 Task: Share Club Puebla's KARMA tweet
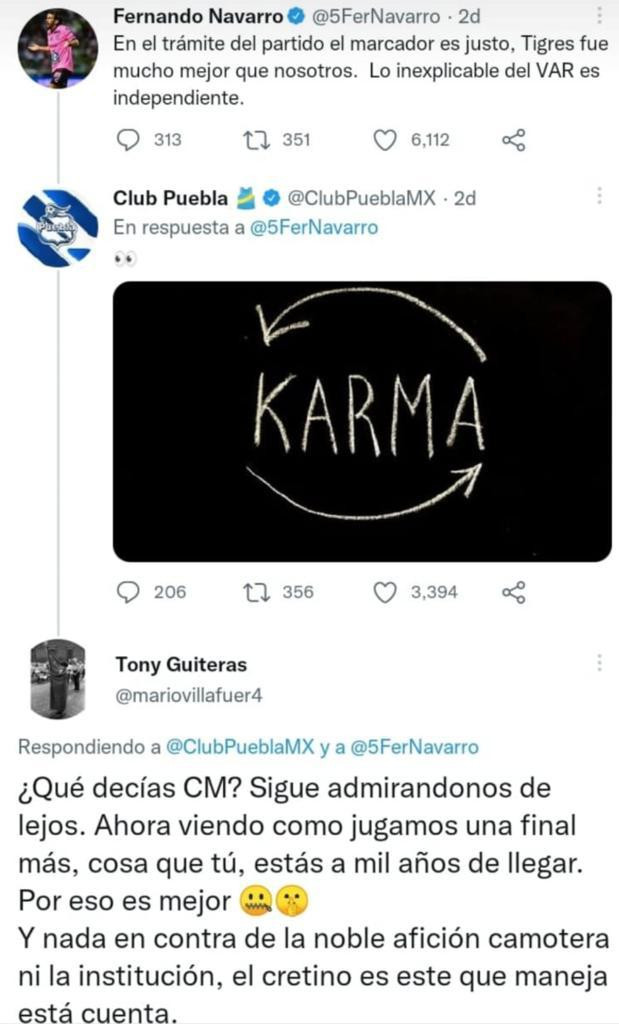(x=513, y=592)
